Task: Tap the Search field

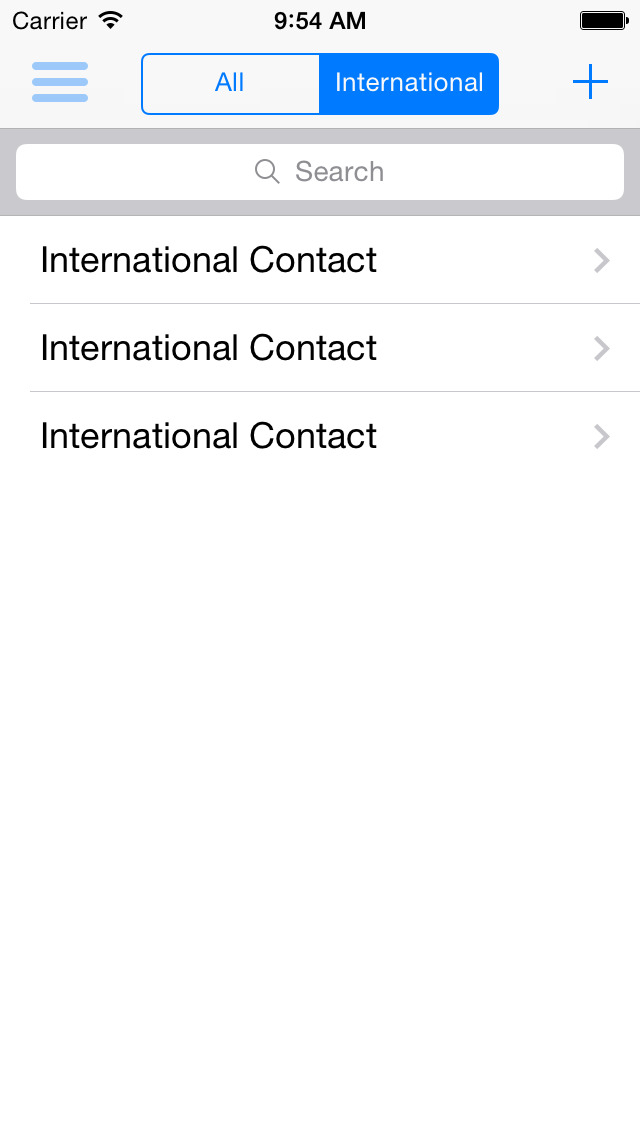Action: (320, 172)
